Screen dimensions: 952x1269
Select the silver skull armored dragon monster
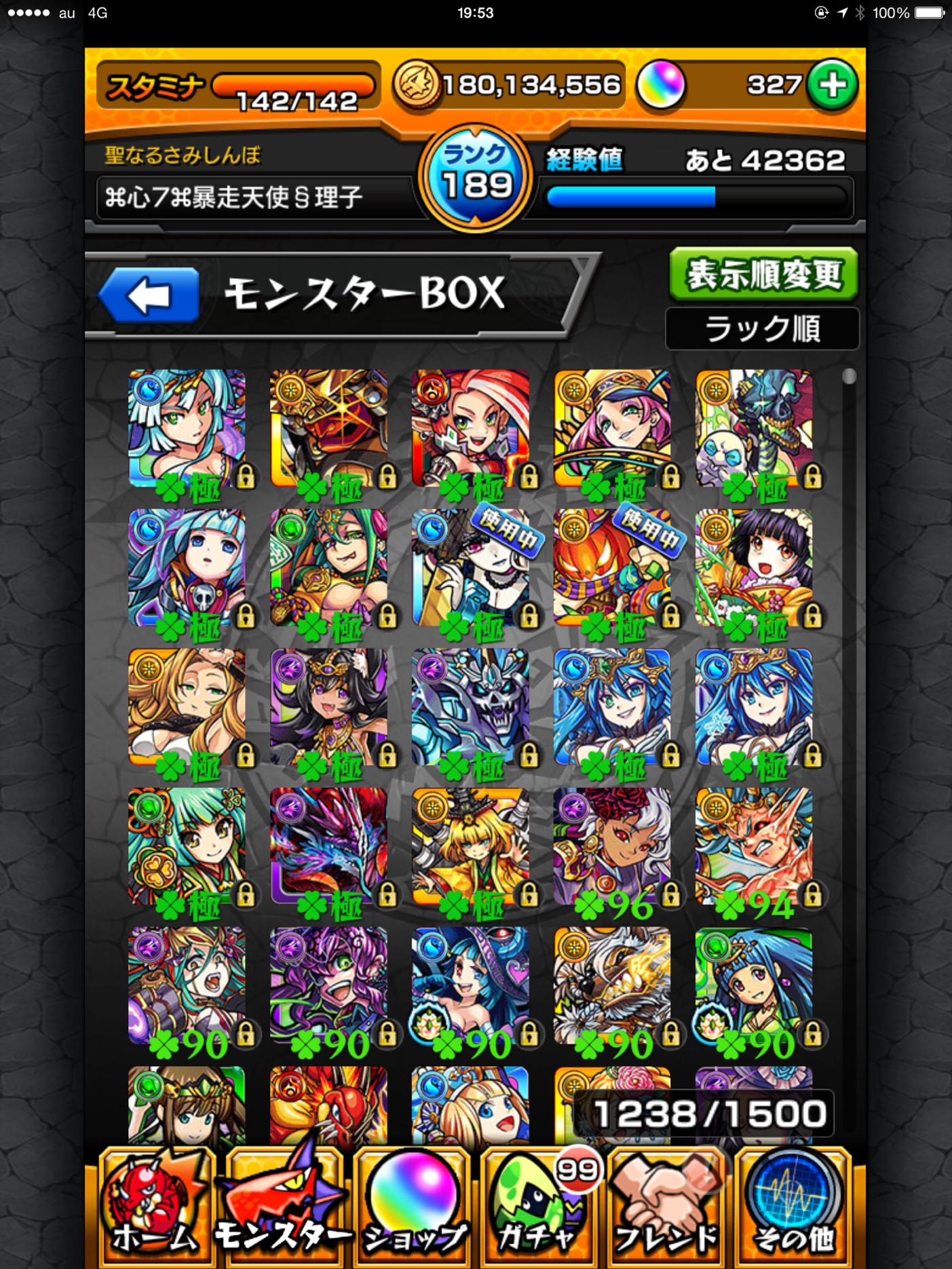point(470,707)
